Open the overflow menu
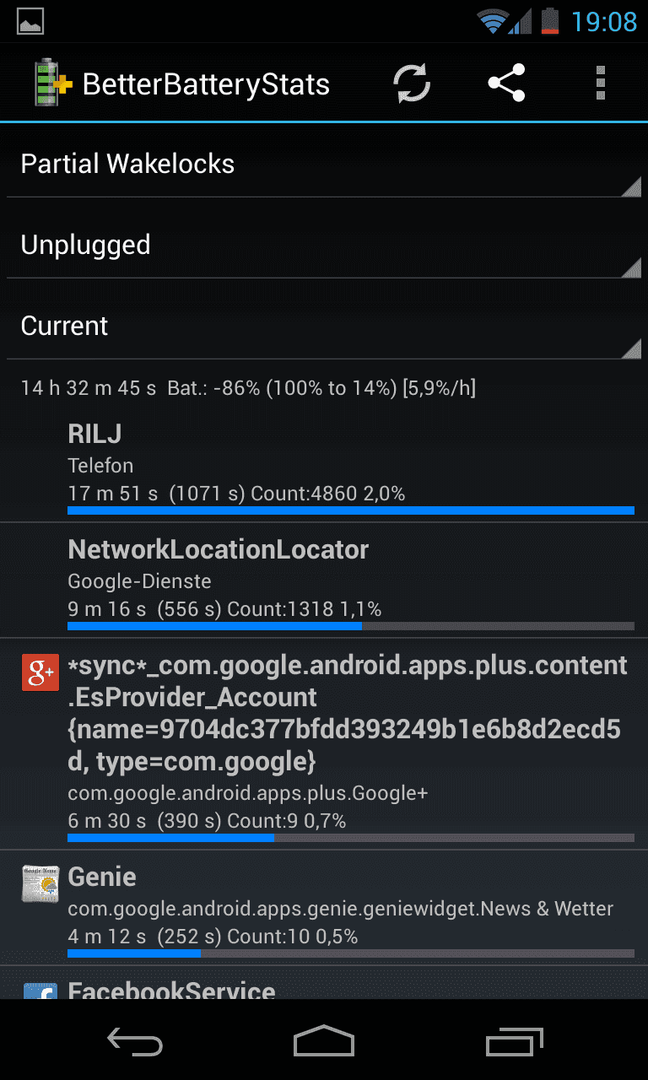 (x=600, y=83)
